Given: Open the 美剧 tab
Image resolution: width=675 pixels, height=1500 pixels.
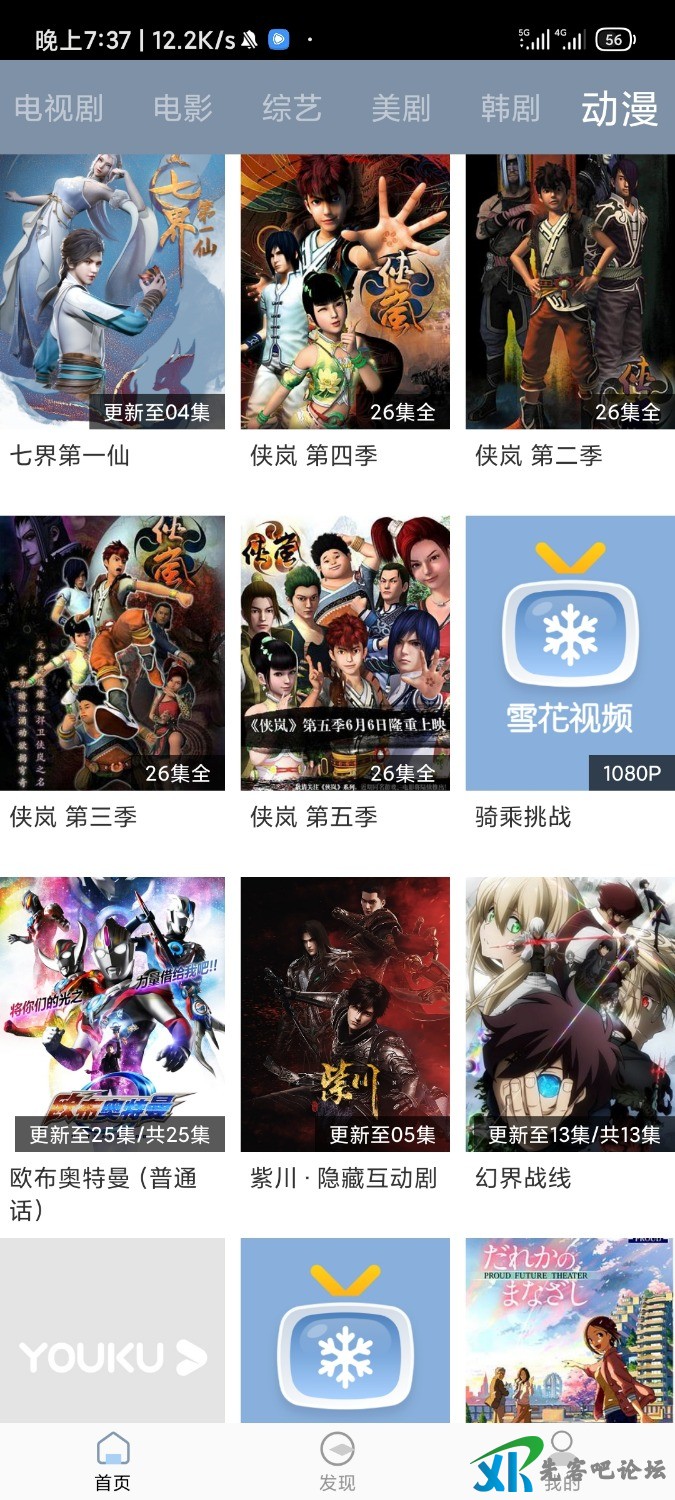Looking at the screenshot, I should click(400, 108).
